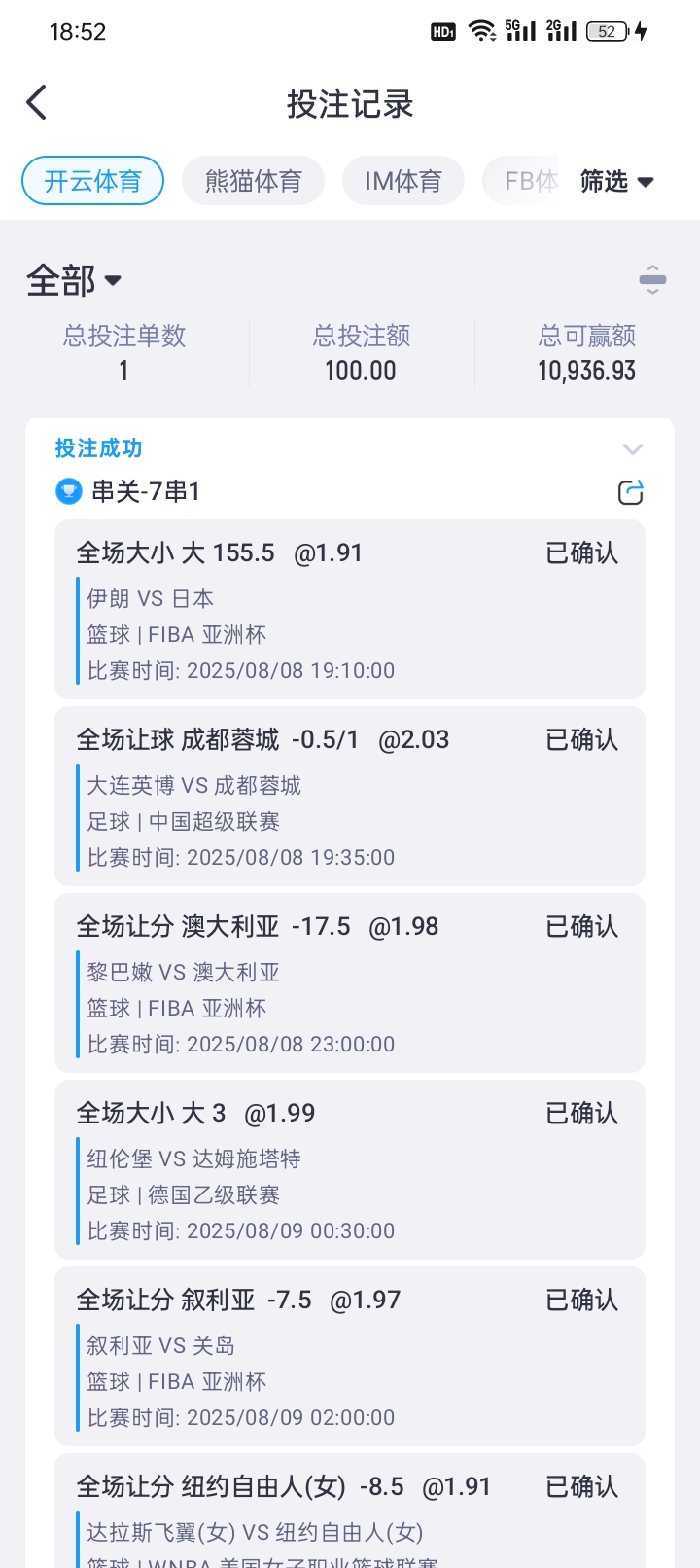Viewport: 700px width, 1568px height.
Task: Open the 叙利亚 VS 关岛 bet entry
Action: pyautogui.click(x=350, y=1357)
